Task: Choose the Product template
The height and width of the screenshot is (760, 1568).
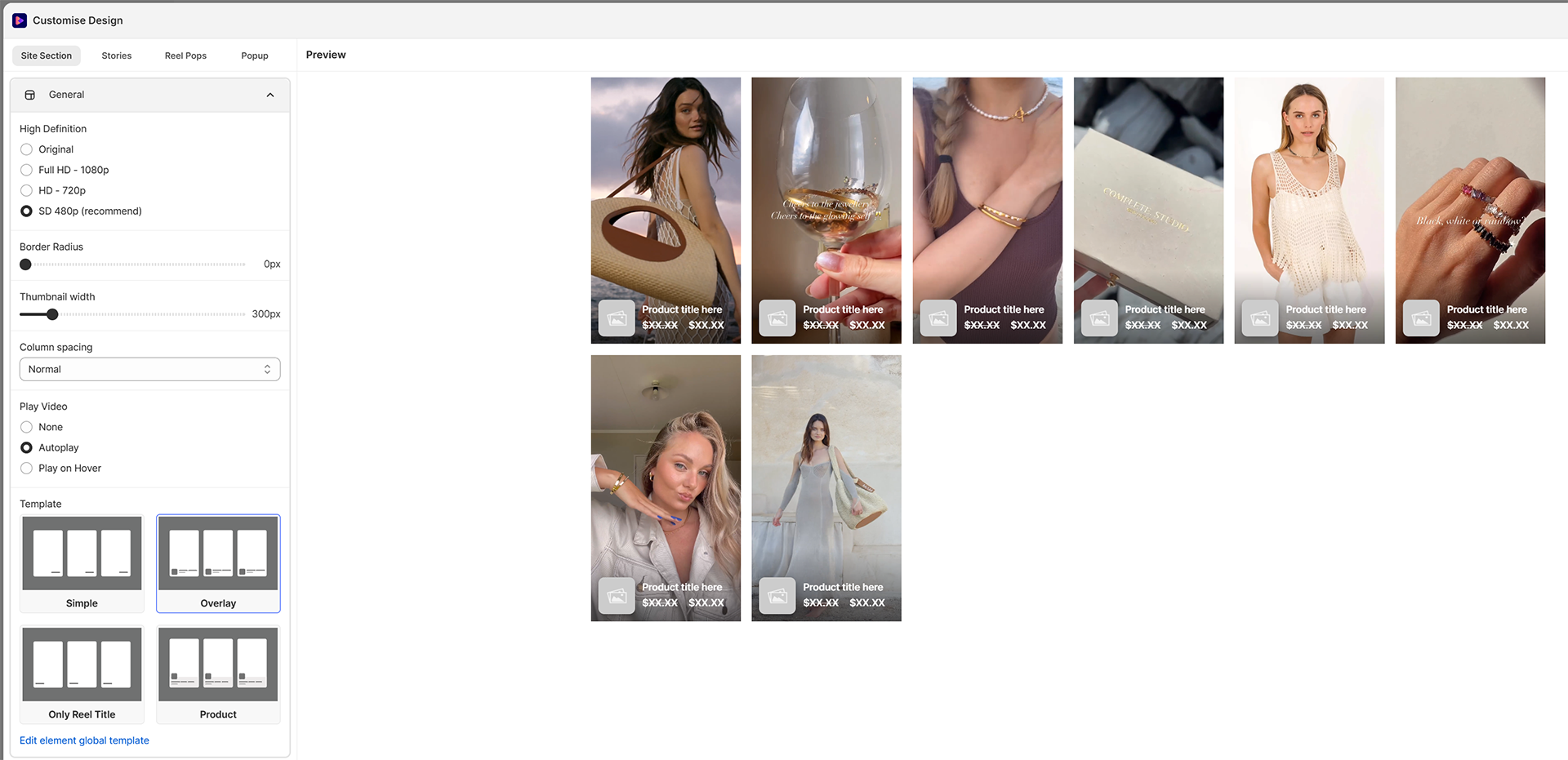Action: [218, 674]
